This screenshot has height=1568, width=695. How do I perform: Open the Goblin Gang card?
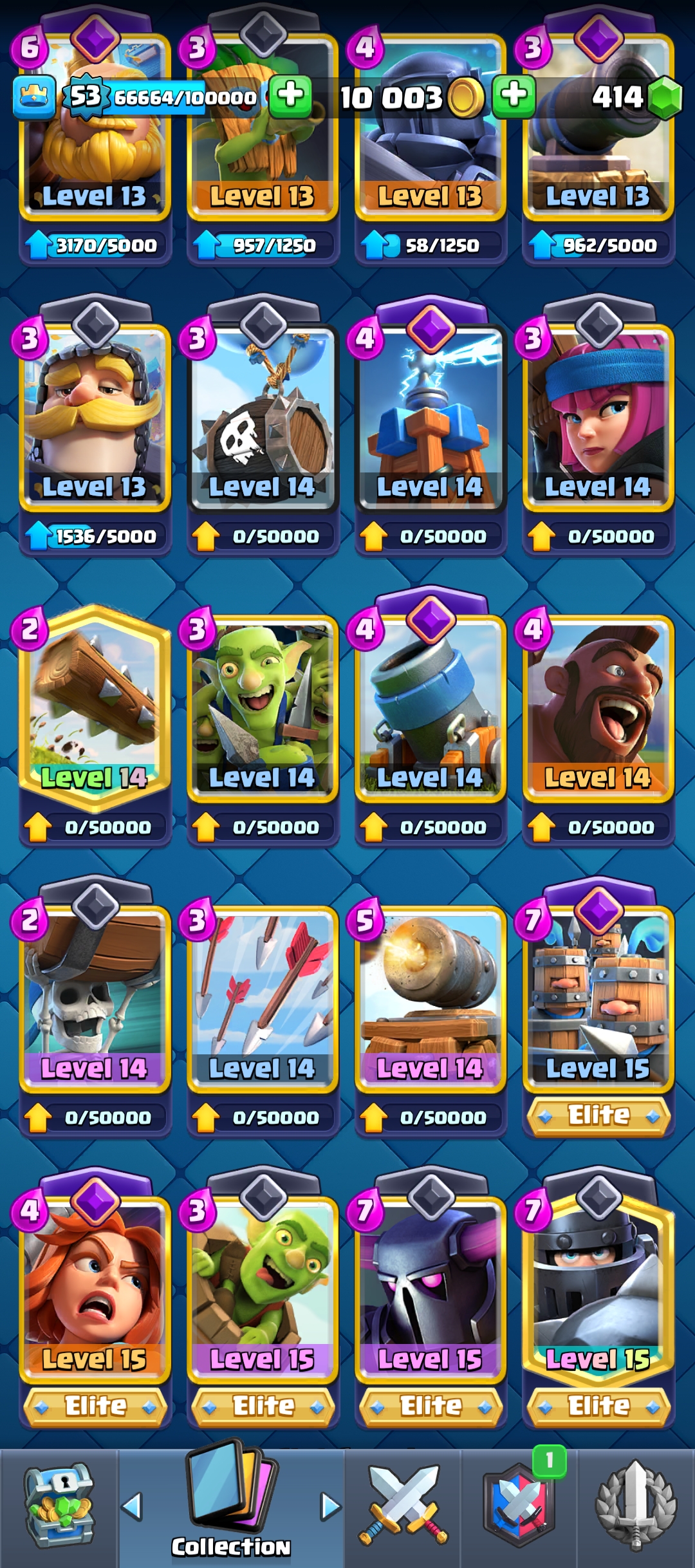[263, 708]
